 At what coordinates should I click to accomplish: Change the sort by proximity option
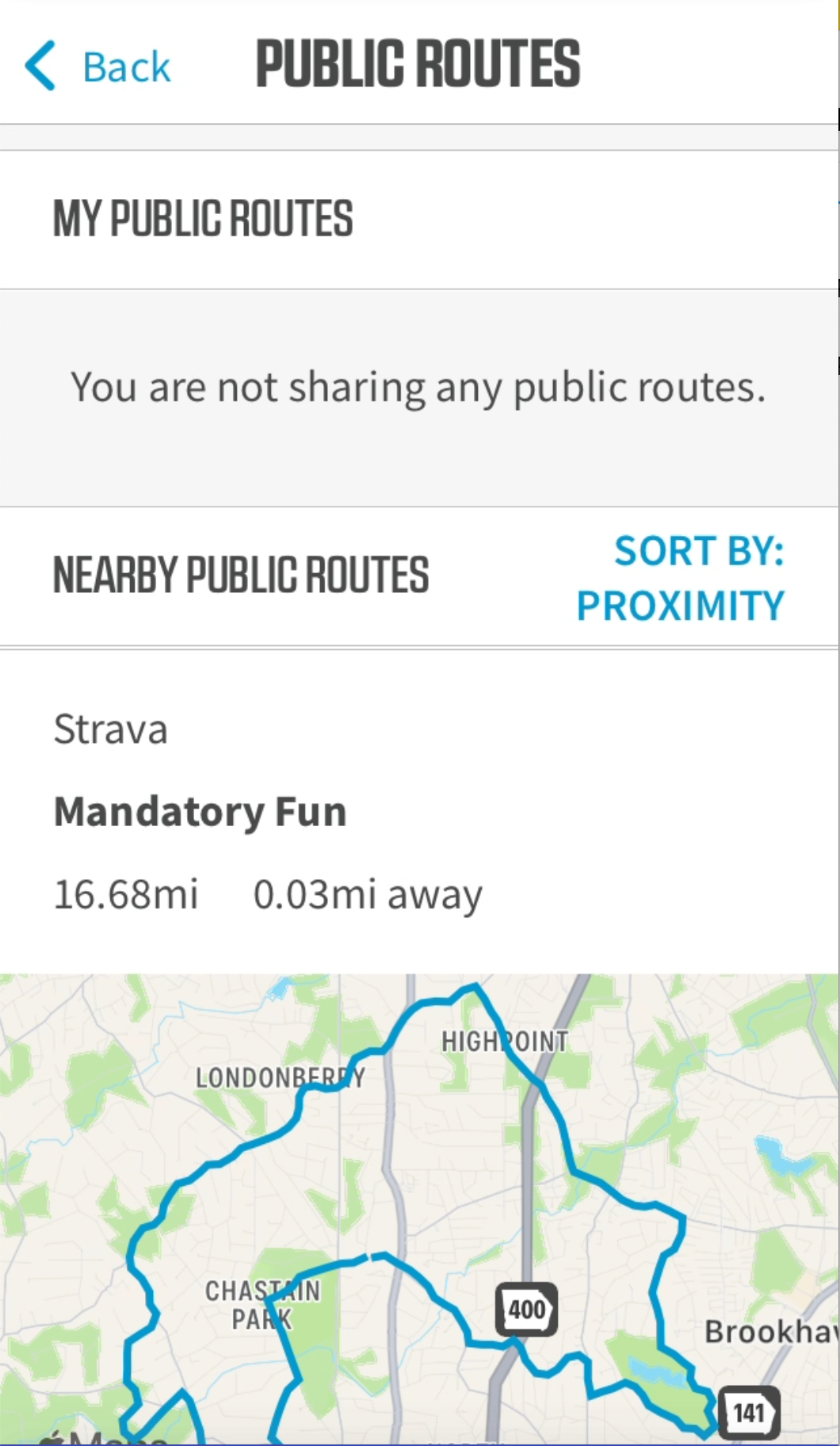click(x=680, y=578)
